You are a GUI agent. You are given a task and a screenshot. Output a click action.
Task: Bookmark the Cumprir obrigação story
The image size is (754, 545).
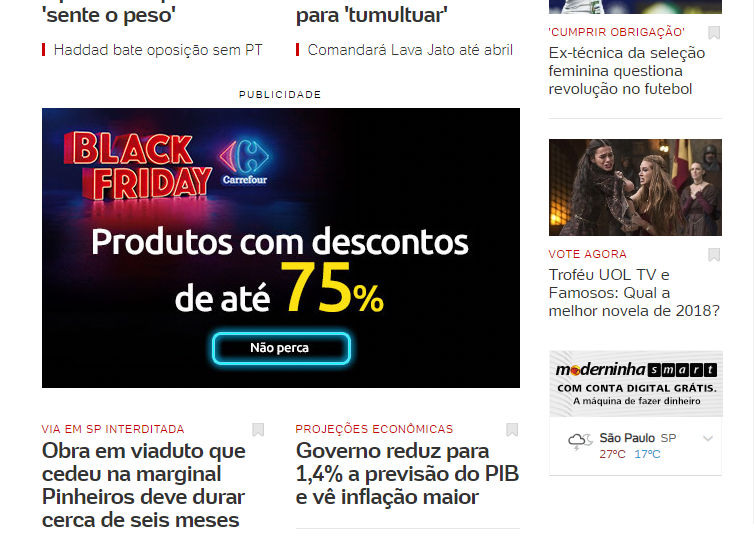coord(714,33)
